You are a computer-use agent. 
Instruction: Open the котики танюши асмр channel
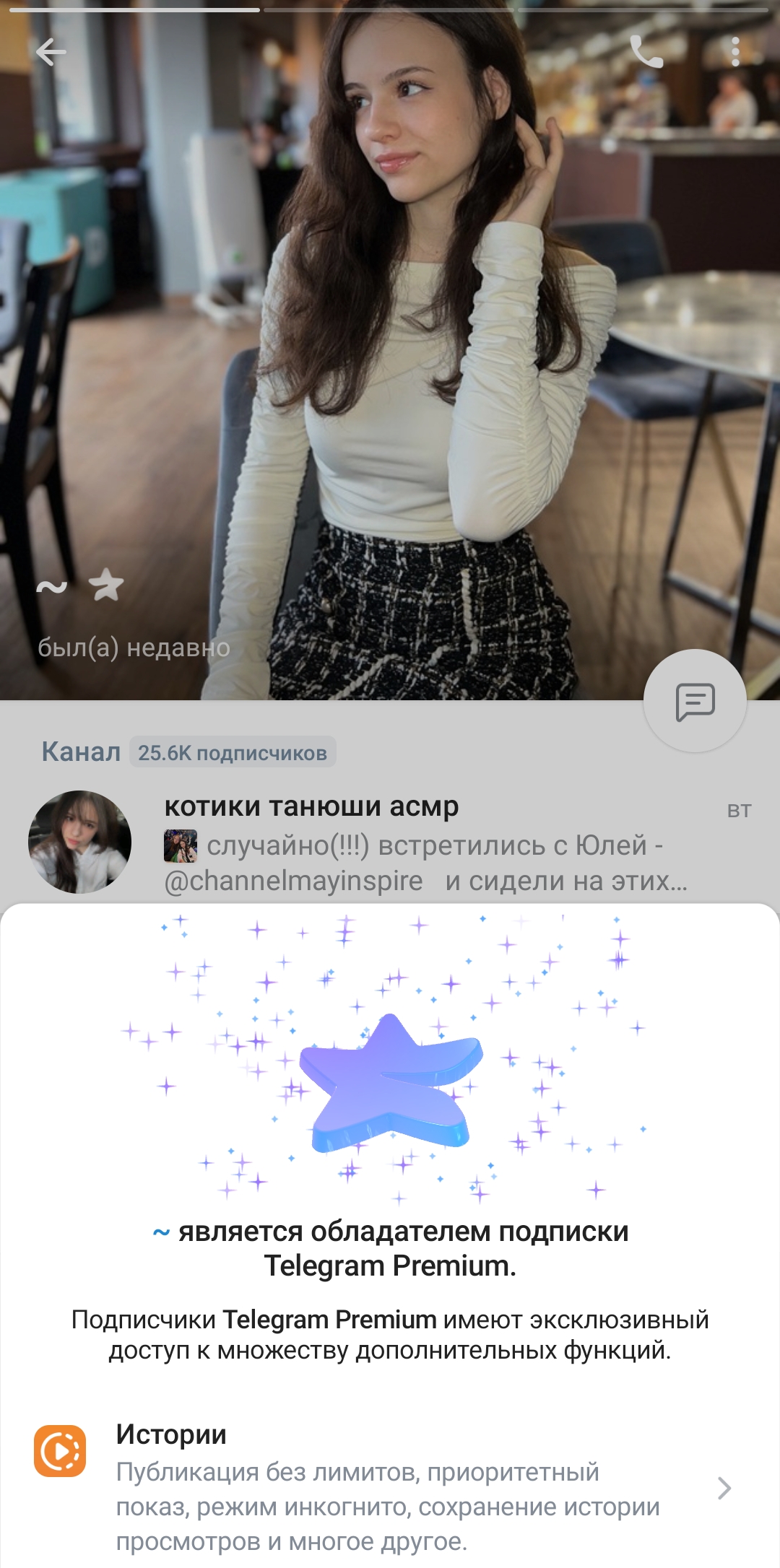[390, 842]
